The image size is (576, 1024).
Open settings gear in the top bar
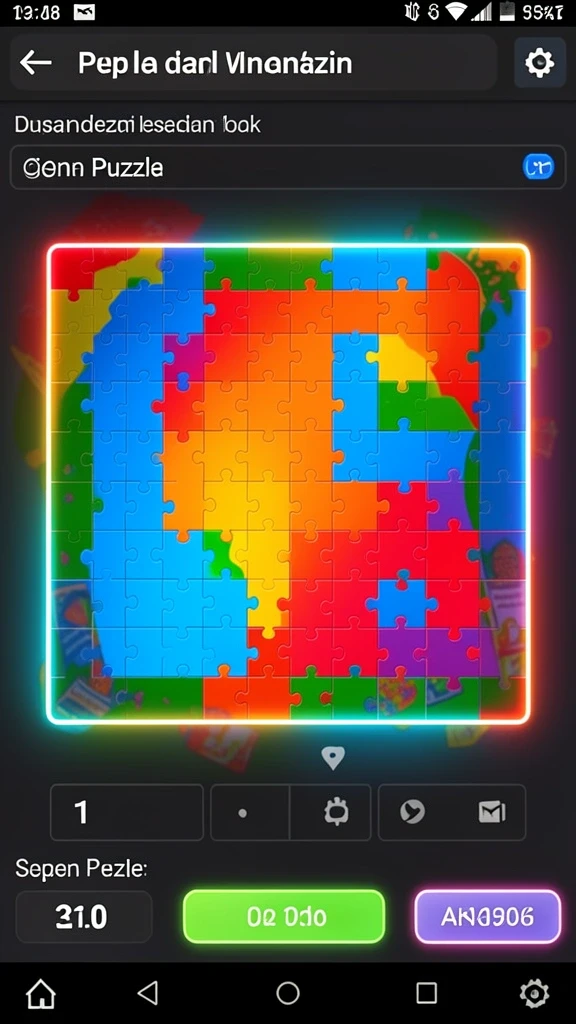[x=539, y=63]
